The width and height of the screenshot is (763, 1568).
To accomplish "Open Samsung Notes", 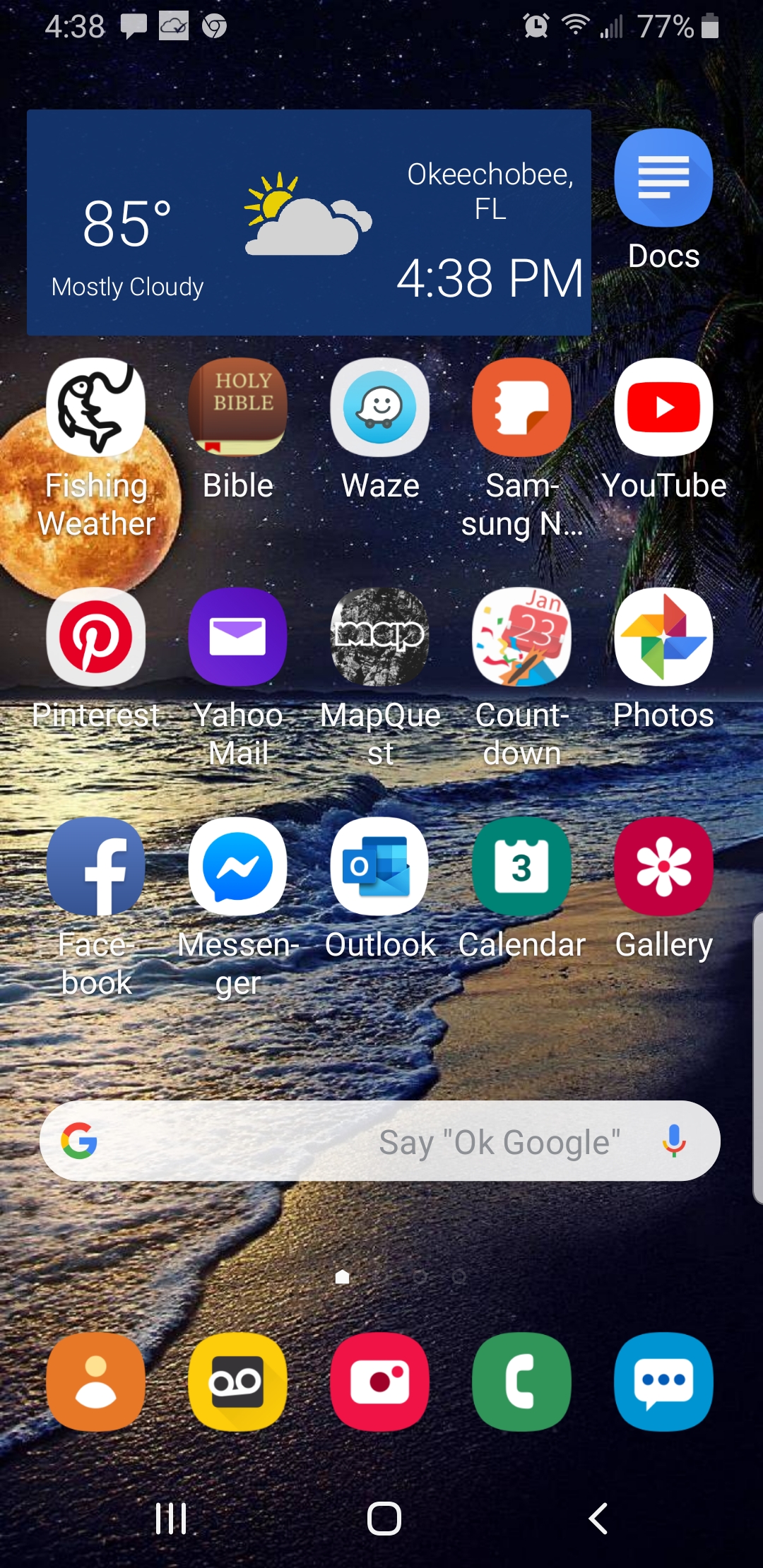I will 521,407.
